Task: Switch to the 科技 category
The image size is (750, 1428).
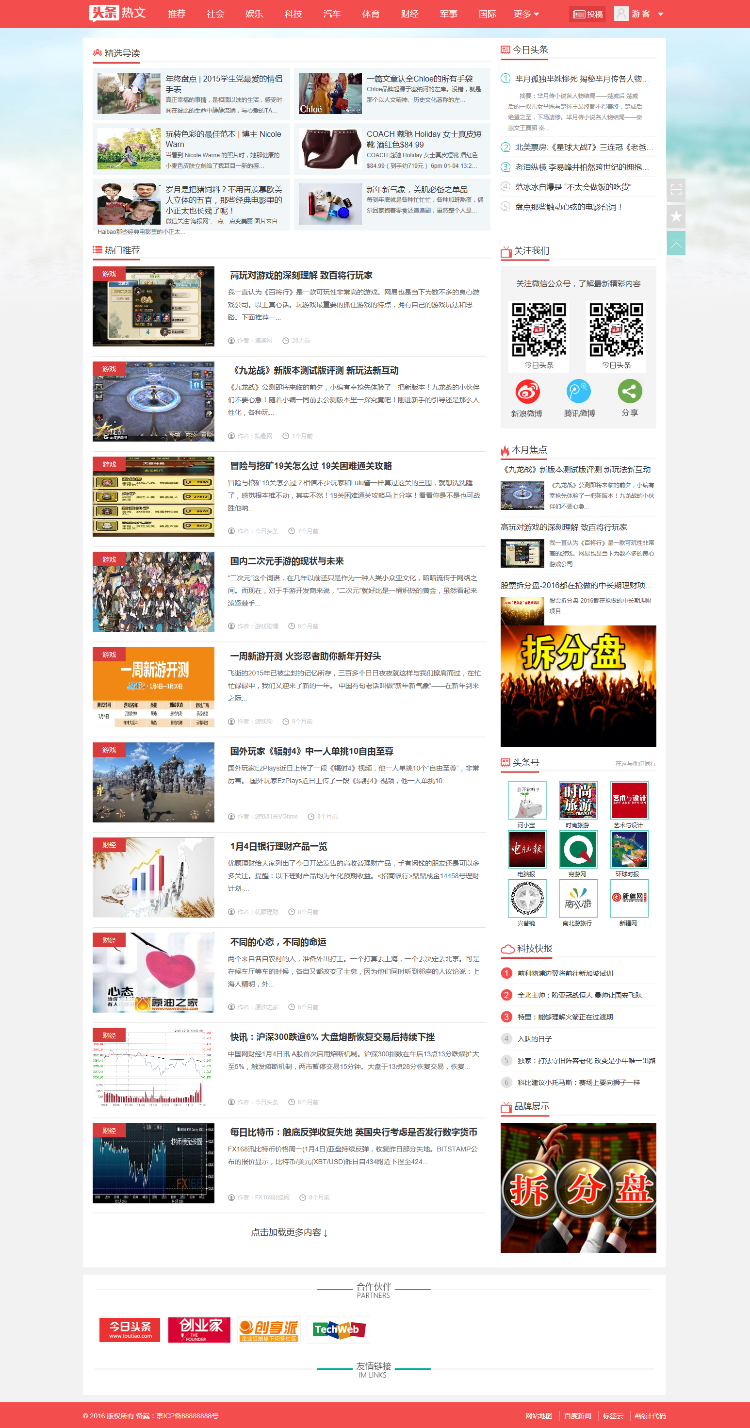Action: coord(293,14)
